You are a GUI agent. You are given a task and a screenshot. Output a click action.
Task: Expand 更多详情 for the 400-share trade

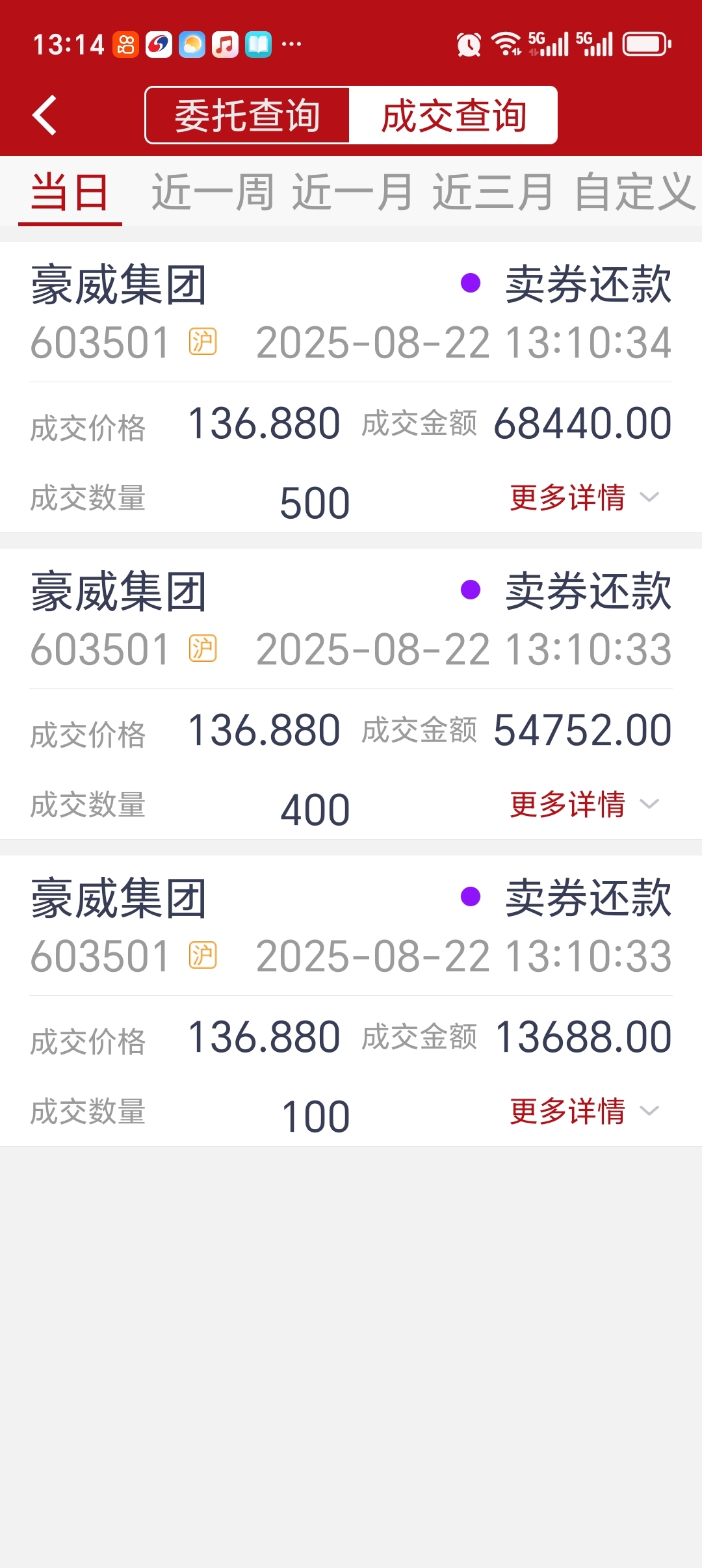click(584, 805)
